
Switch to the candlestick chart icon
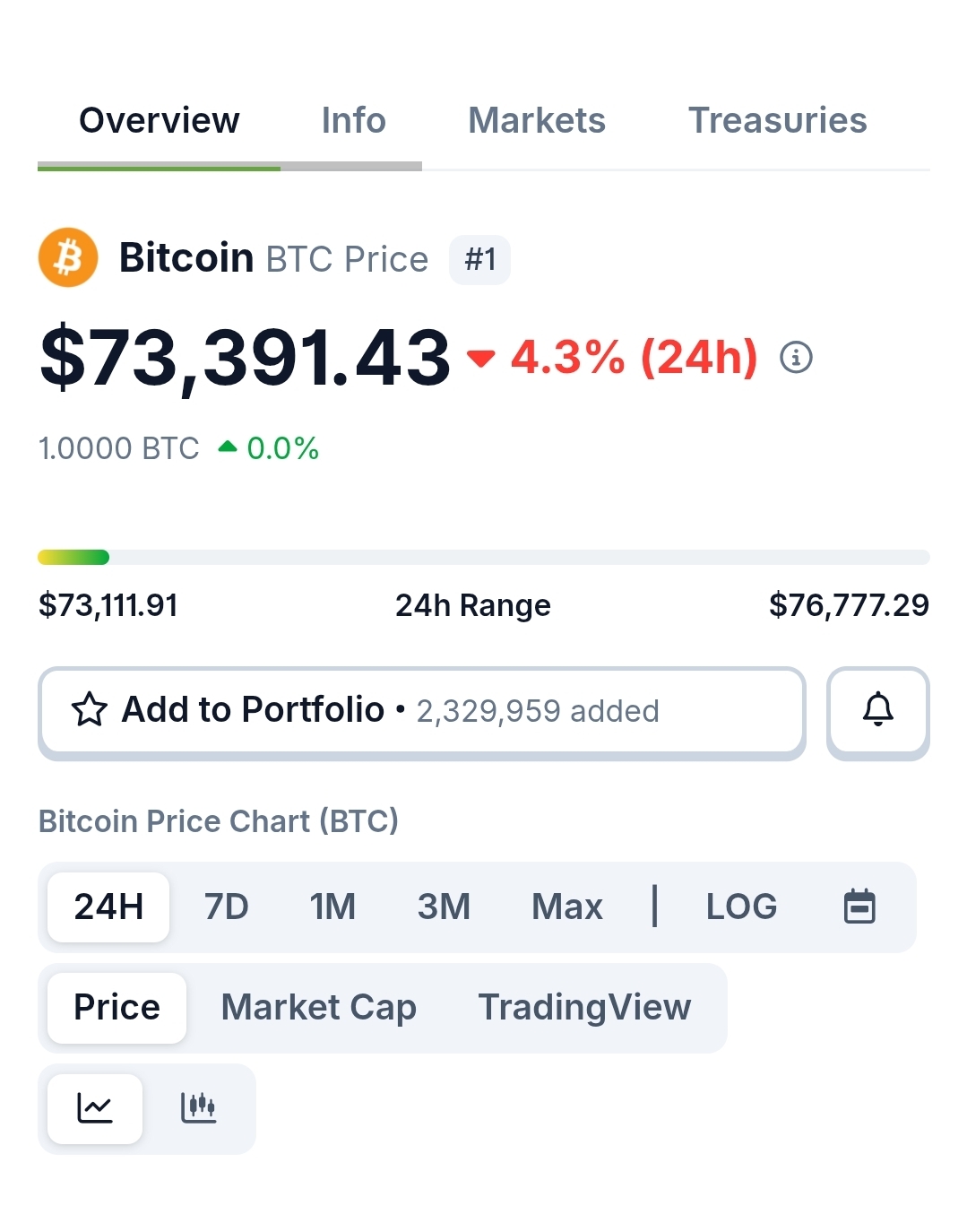pyautogui.click(x=198, y=1108)
